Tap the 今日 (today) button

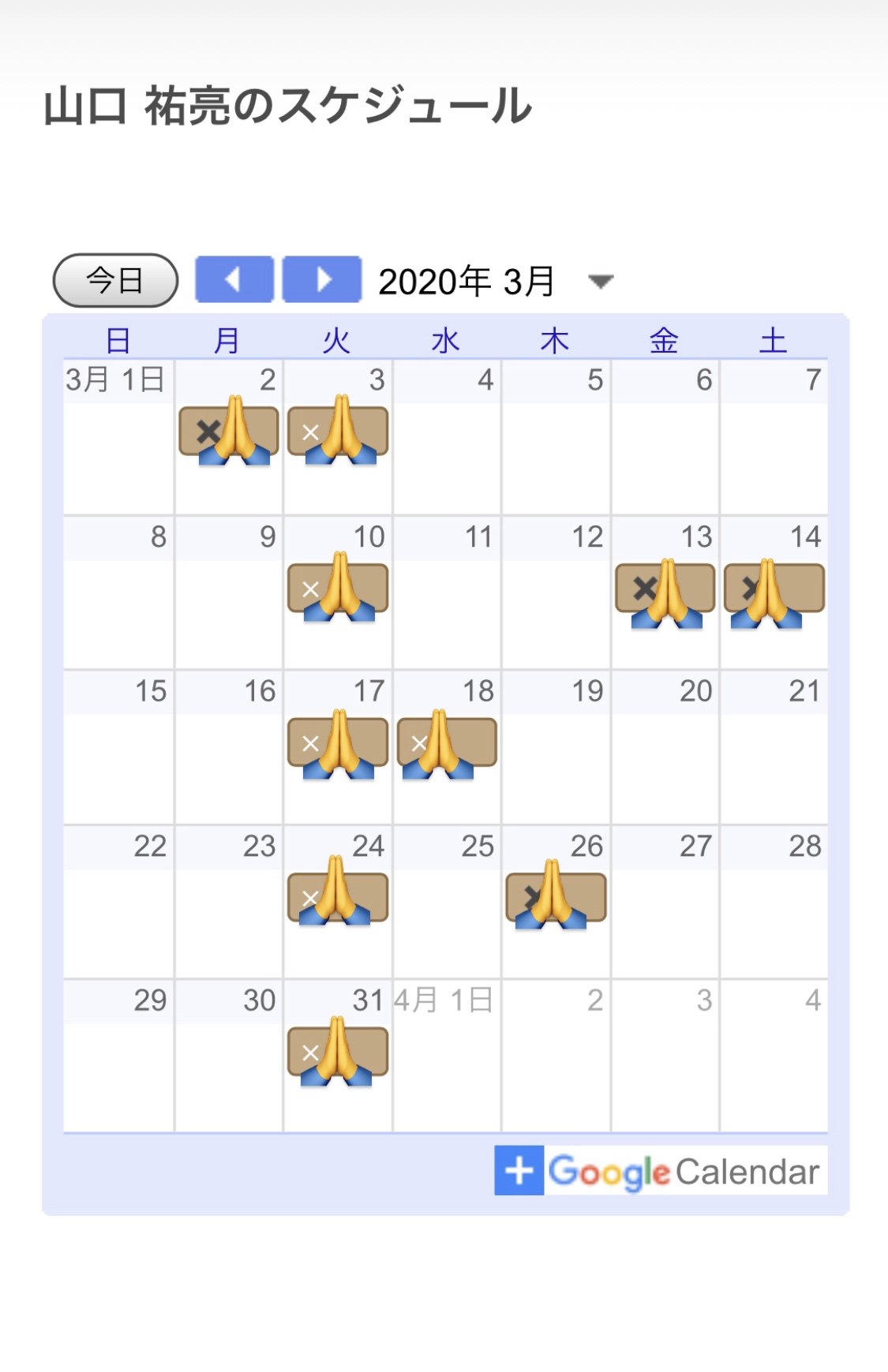point(115,280)
